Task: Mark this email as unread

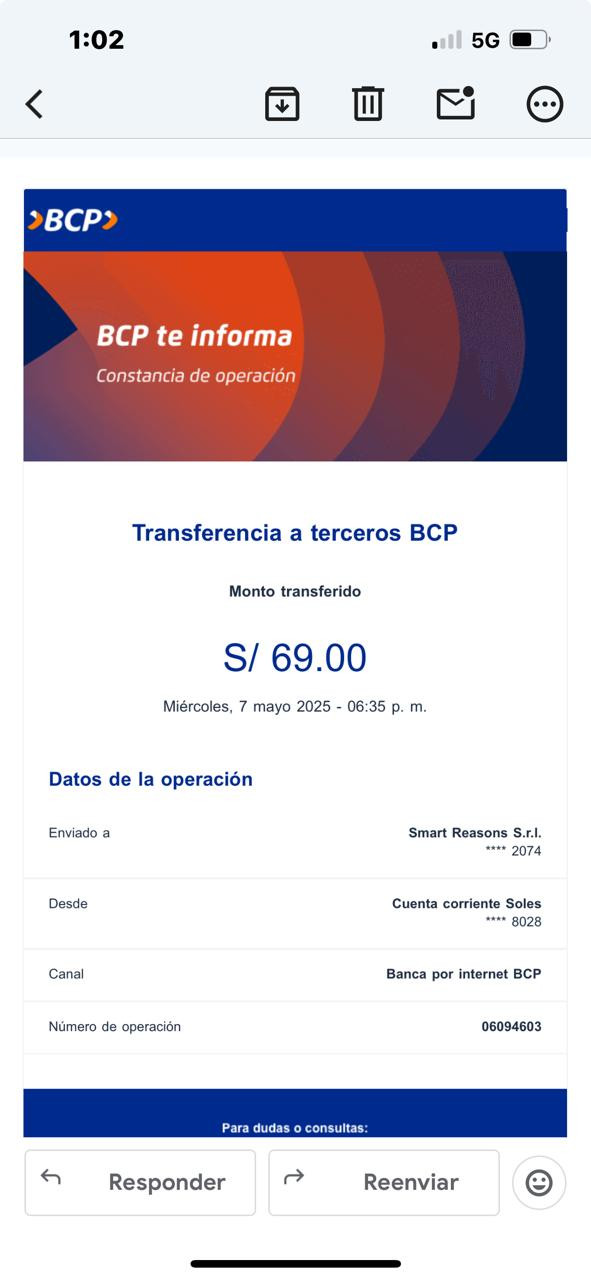Action: [455, 103]
